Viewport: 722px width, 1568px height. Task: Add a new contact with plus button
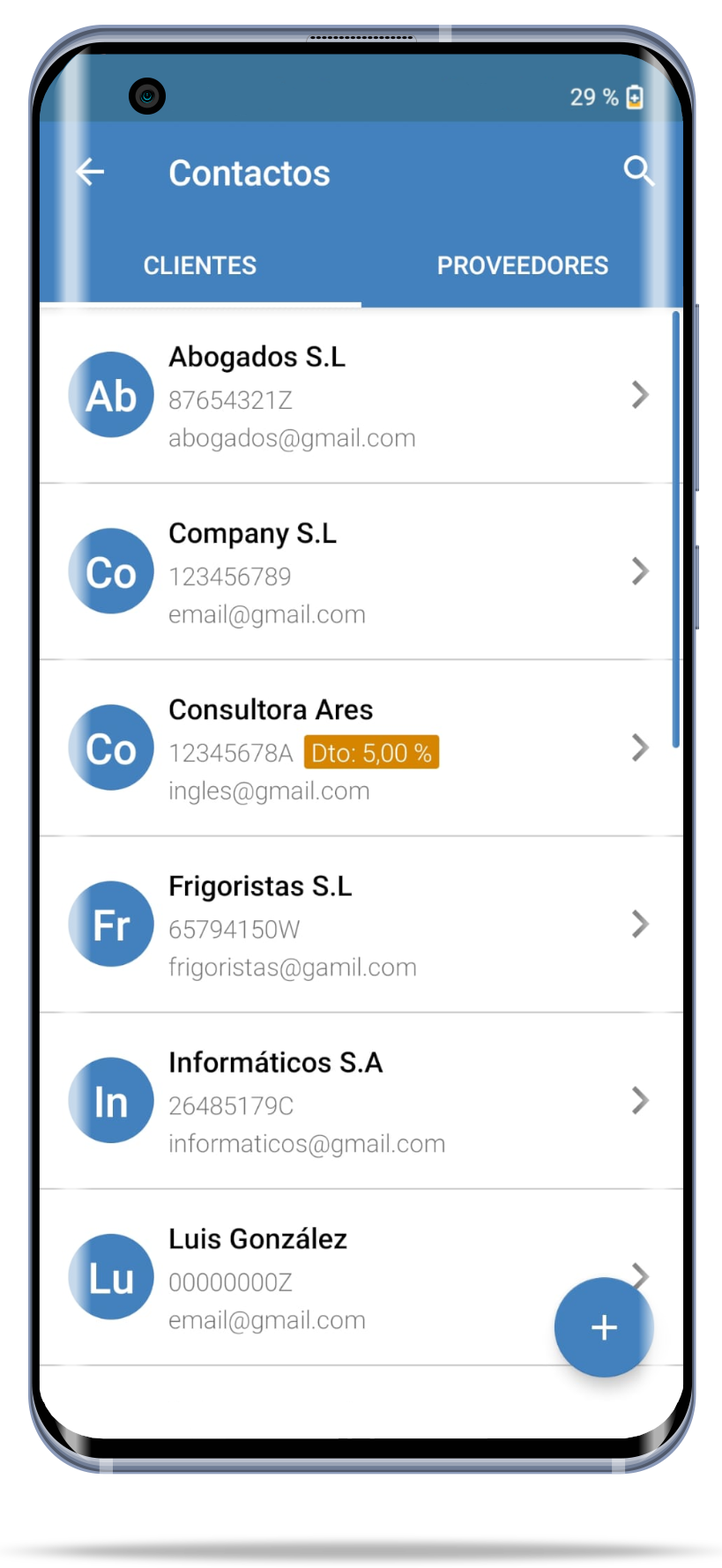click(604, 1327)
